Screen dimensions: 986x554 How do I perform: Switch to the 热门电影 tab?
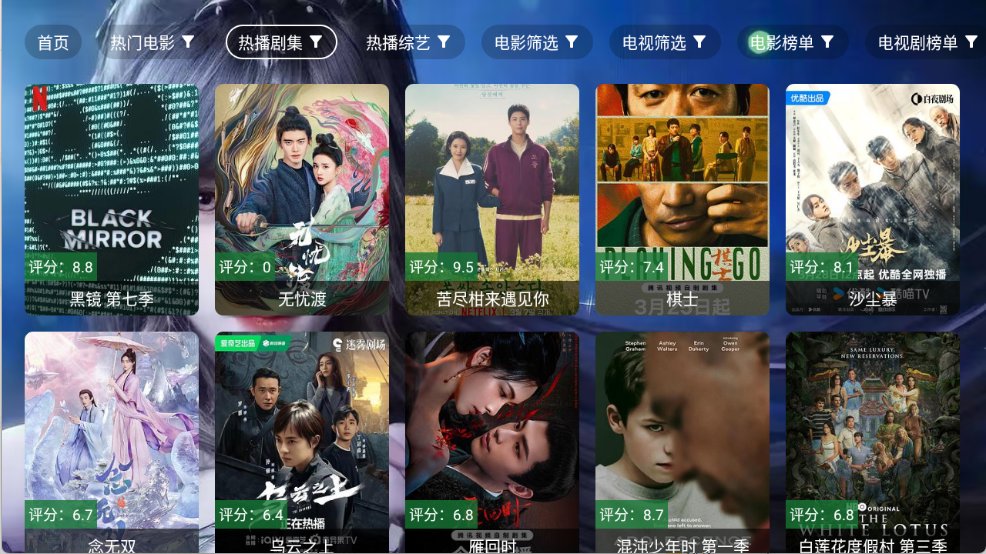(152, 43)
